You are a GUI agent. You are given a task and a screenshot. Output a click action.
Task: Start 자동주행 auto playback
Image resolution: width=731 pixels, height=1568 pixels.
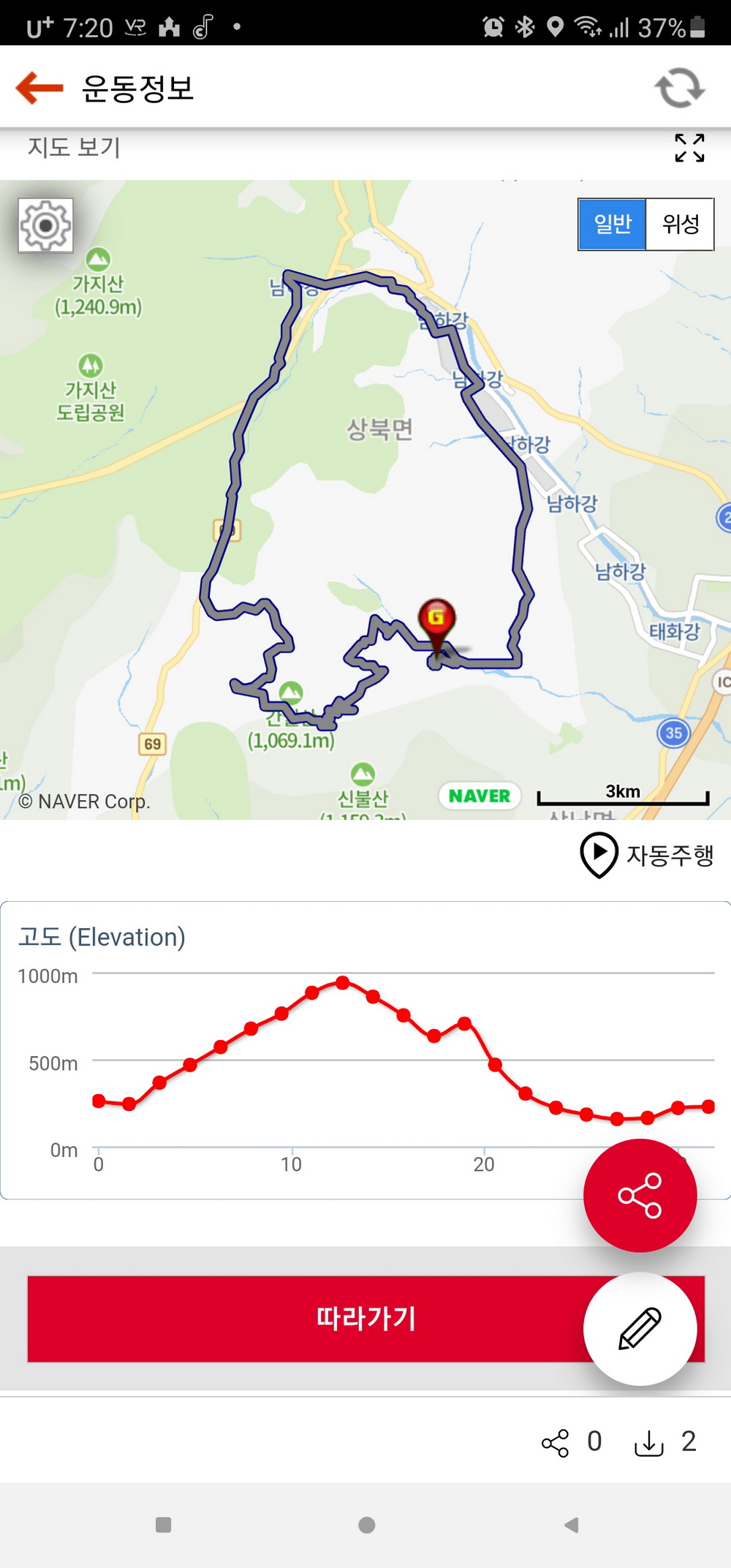[647, 855]
